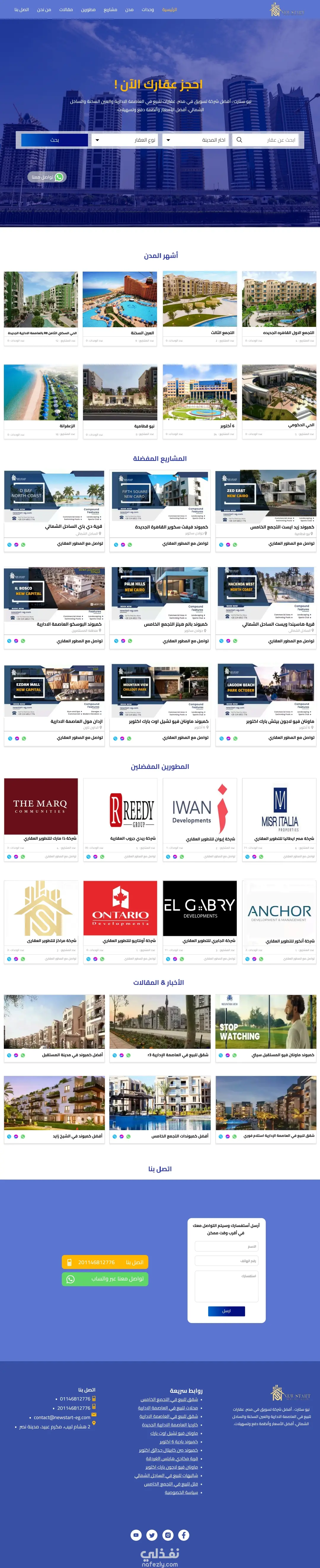The image size is (320, 1568).
Task: Tap the blue بحث search button
Action: click(x=54, y=140)
